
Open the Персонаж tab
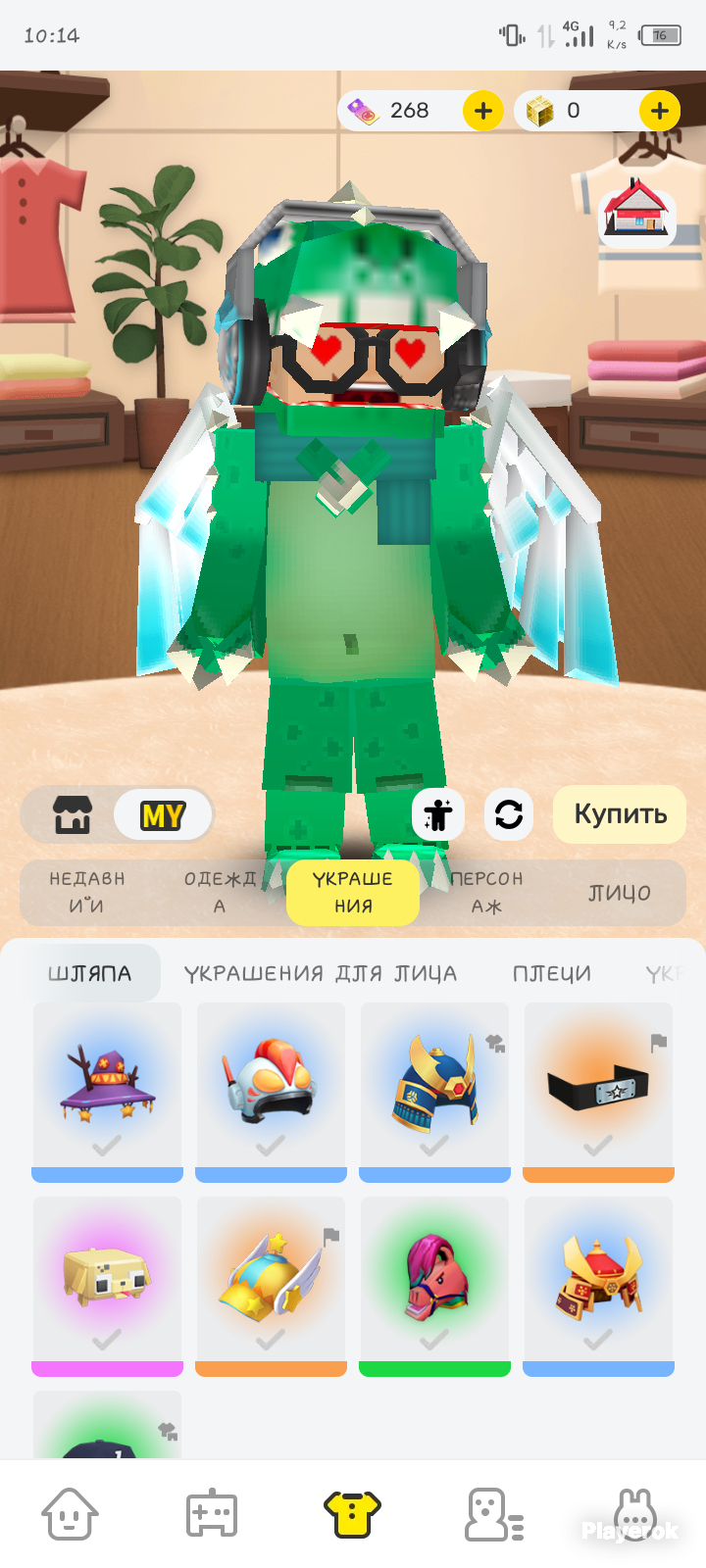coord(486,892)
